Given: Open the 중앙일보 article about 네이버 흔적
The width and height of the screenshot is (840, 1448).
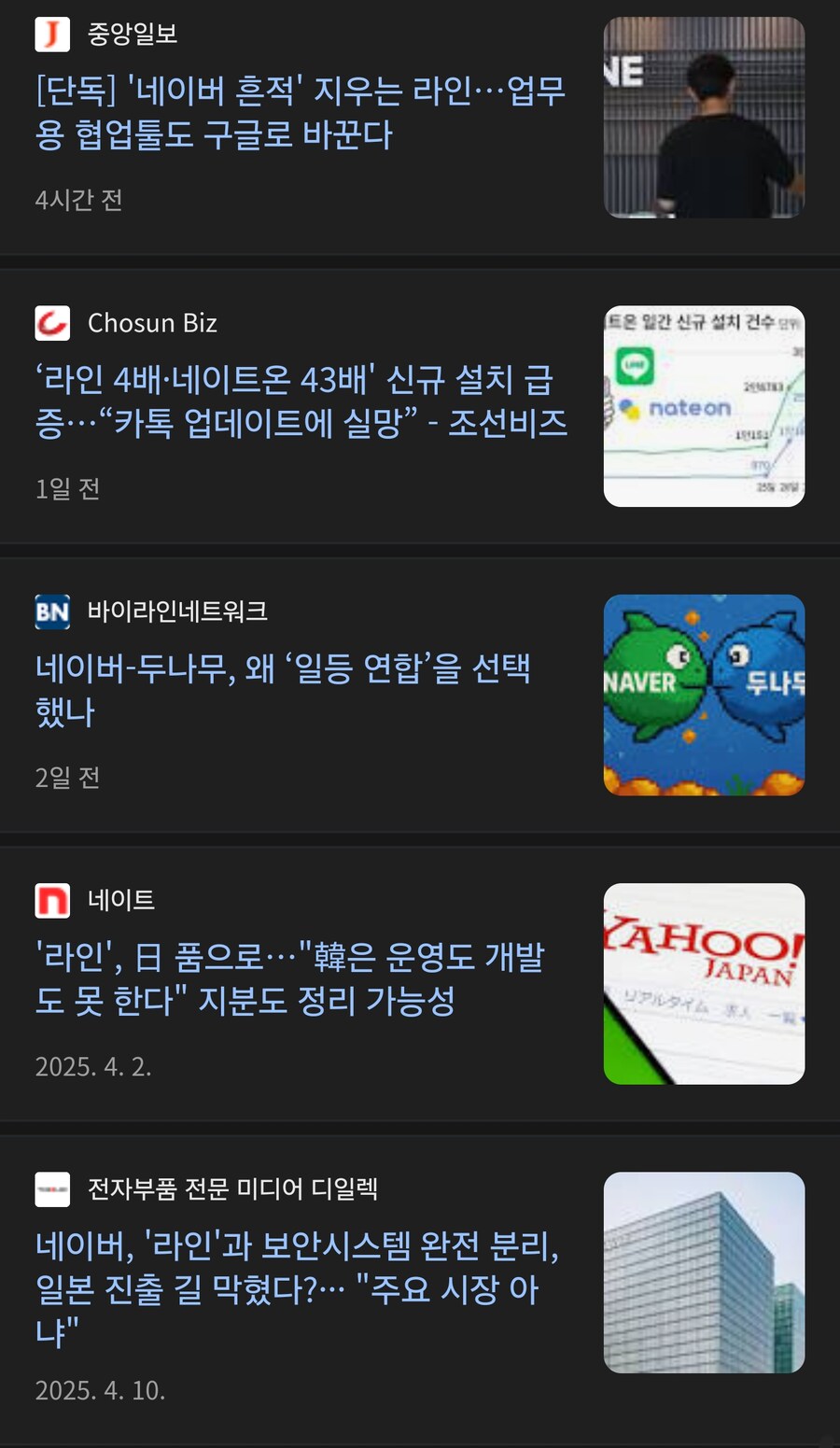Looking at the screenshot, I should [x=301, y=113].
